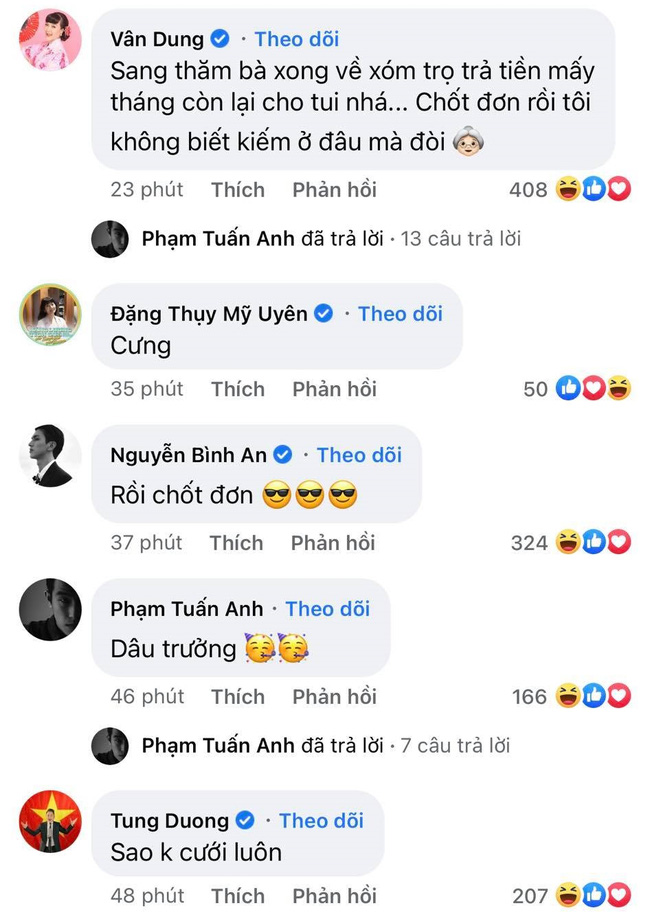Reply to Nguyễn Bình An's comment
650x912 pixels.
[333, 542]
